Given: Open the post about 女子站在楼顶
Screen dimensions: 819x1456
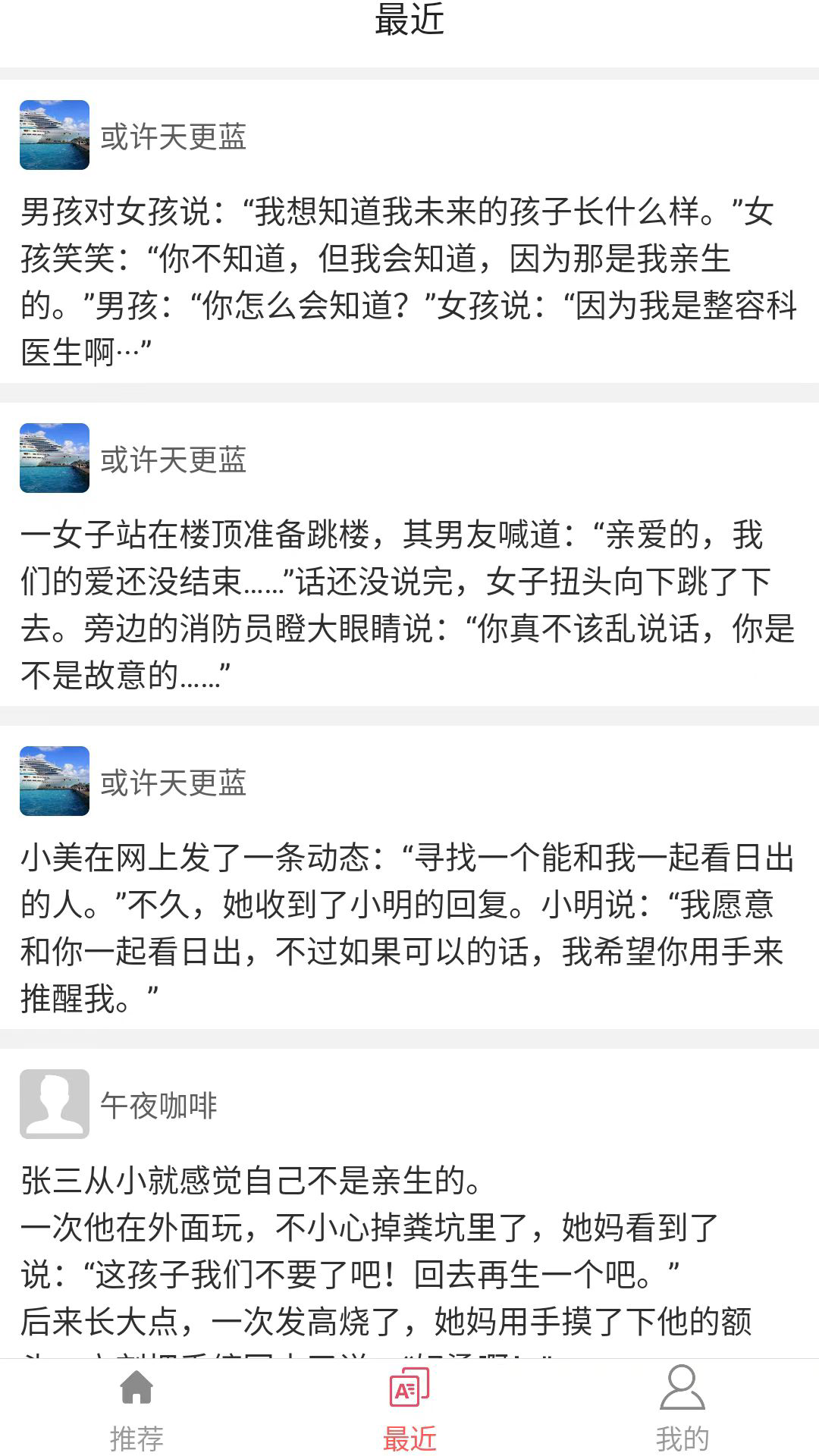Looking at the screenshot, I should click(x=408, y=604).
